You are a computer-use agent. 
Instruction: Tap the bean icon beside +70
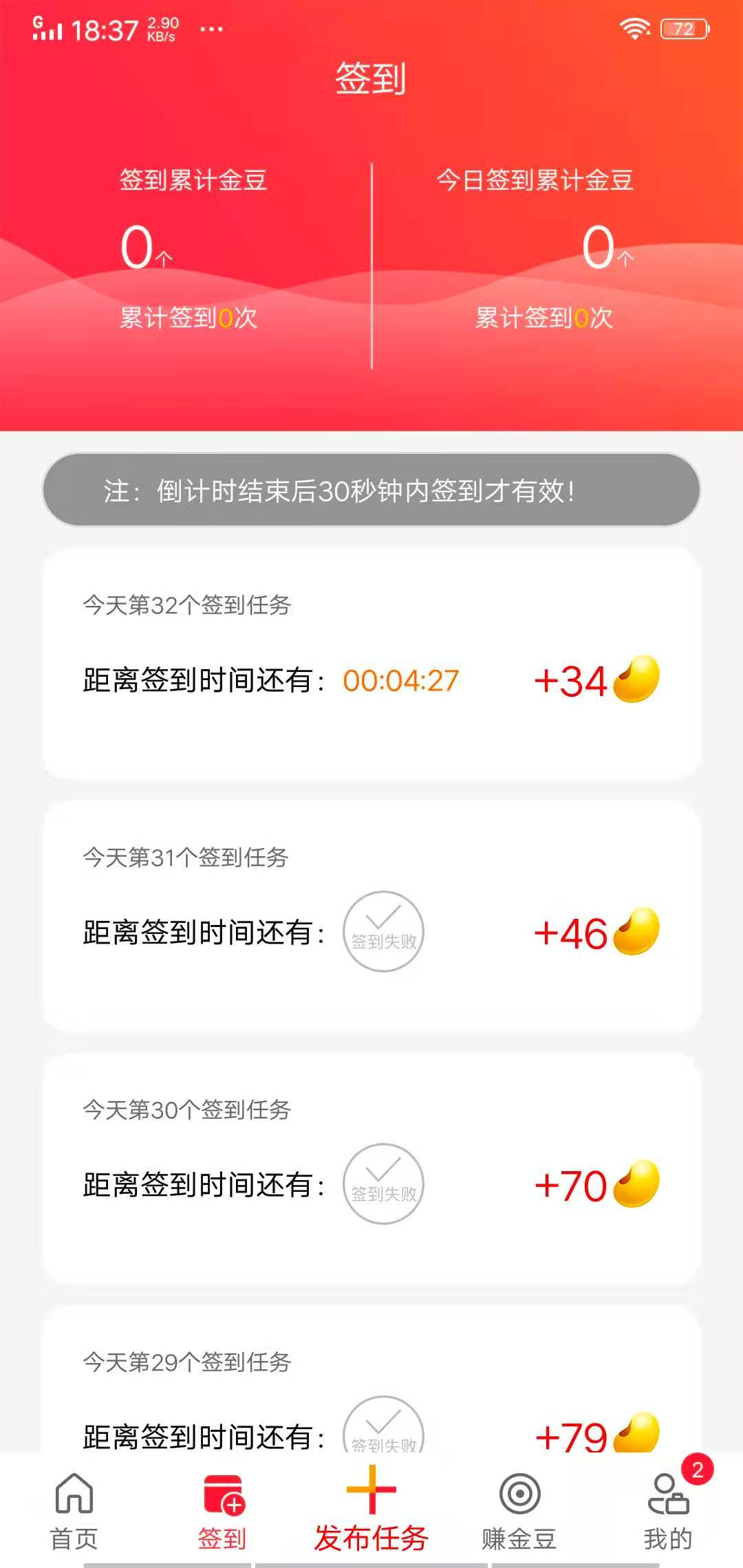(x=636, y=1184)
